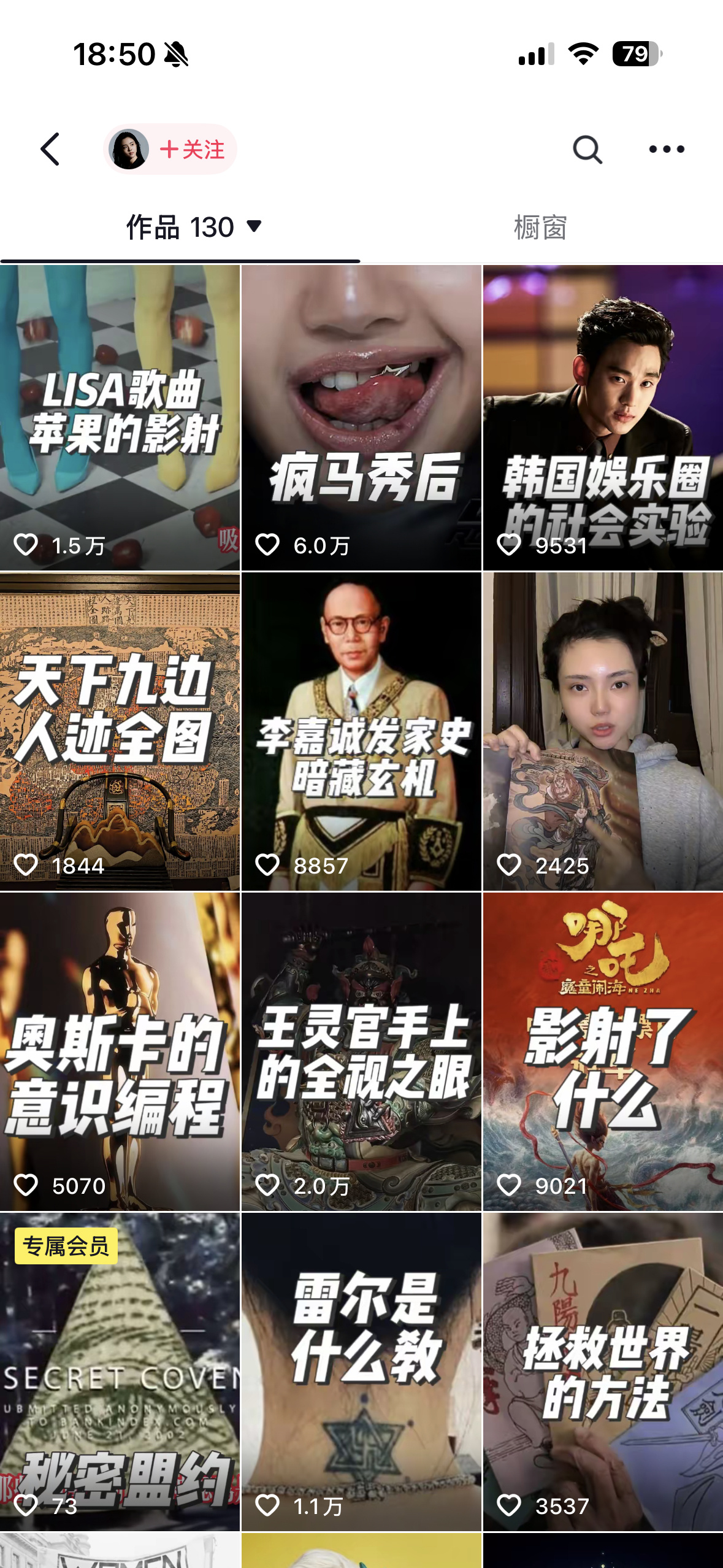The height and width of the screenshot is (1568, 723).
Task: Watch the 雷尔是什么教 video
Action: [x=361, y=1372]
